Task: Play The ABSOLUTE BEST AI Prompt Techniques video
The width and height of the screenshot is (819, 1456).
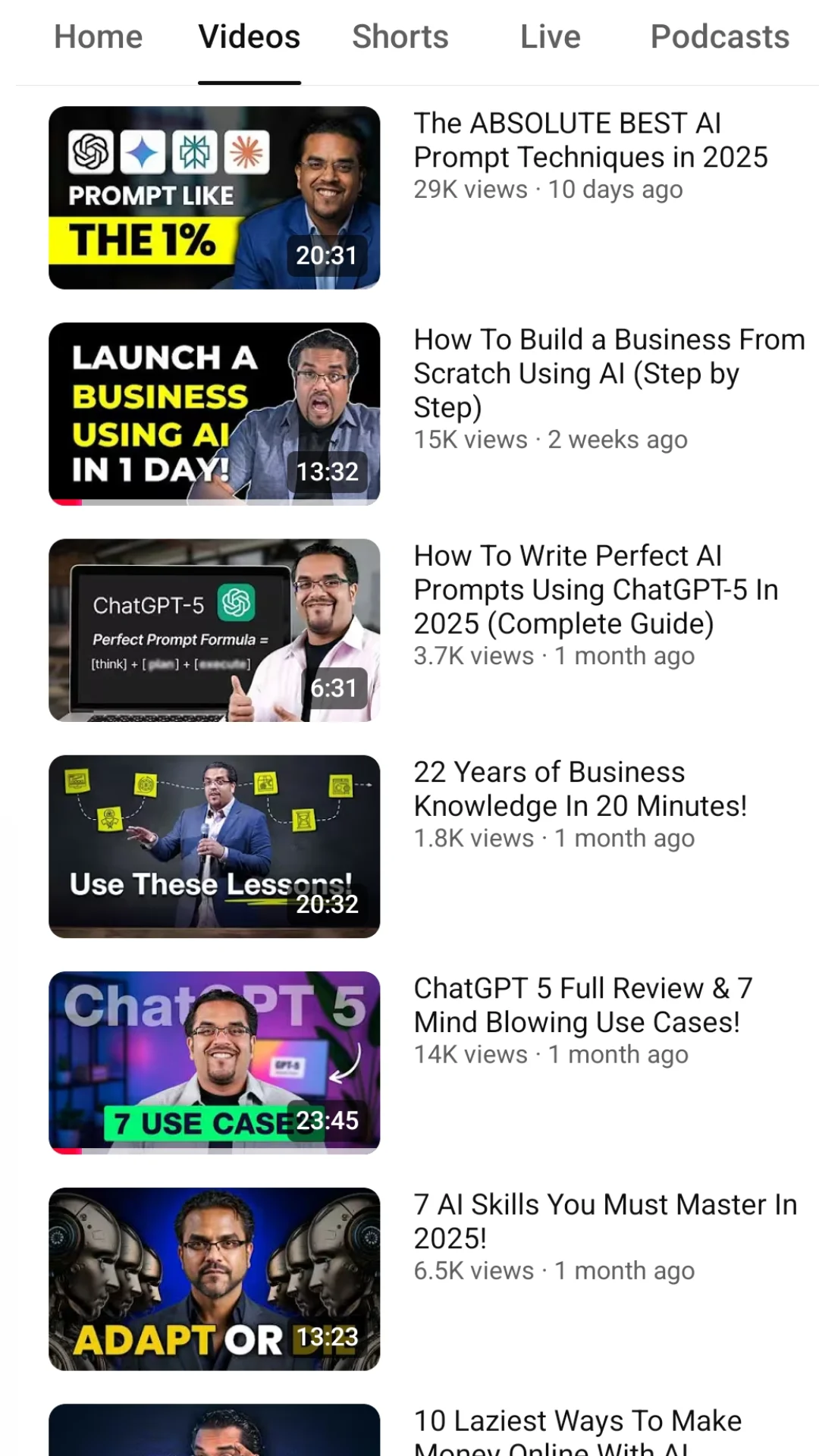Action: pyautogui.click(x=214, y=198)
